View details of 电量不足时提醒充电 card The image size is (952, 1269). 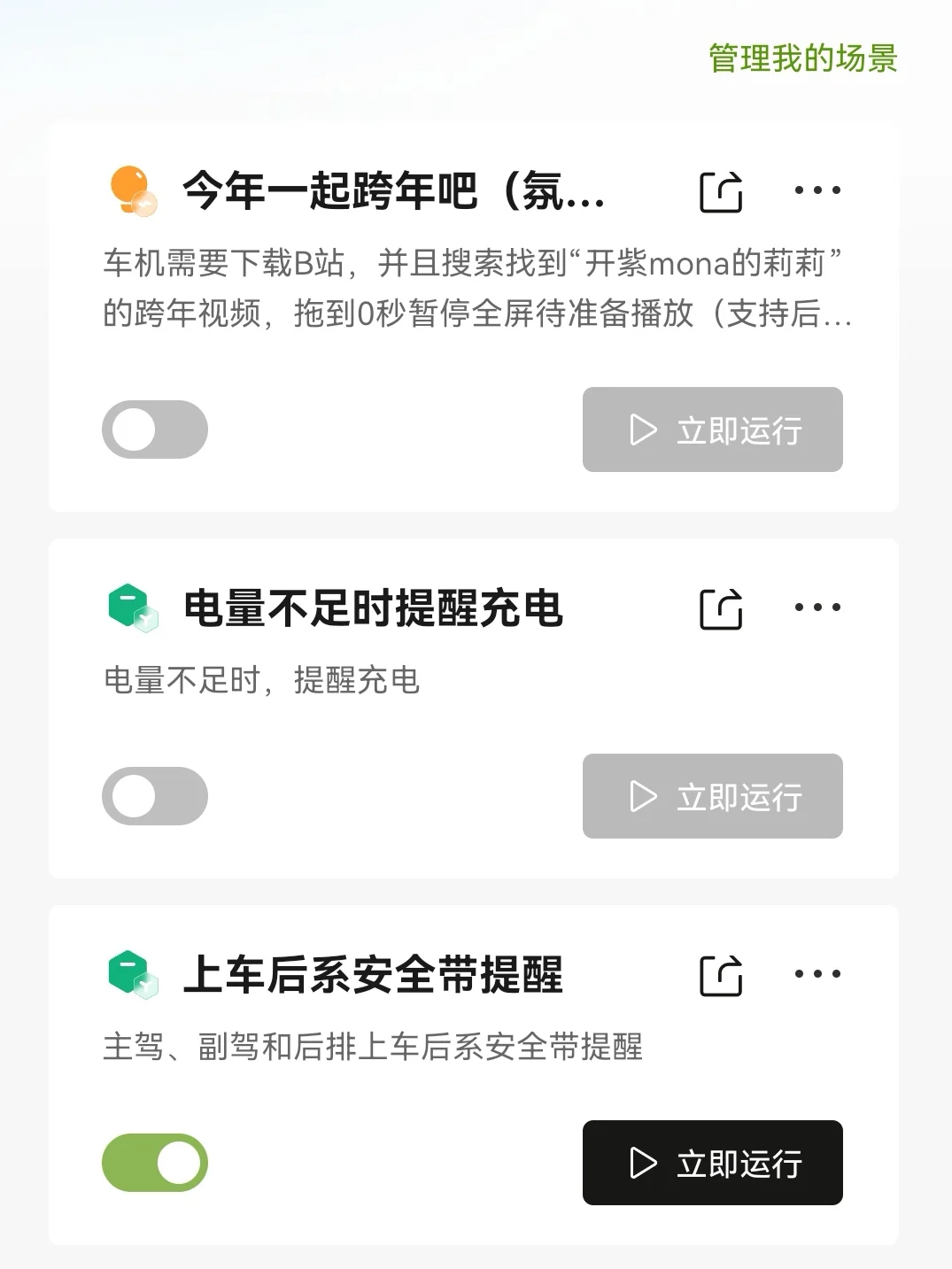tap(372, 608)
